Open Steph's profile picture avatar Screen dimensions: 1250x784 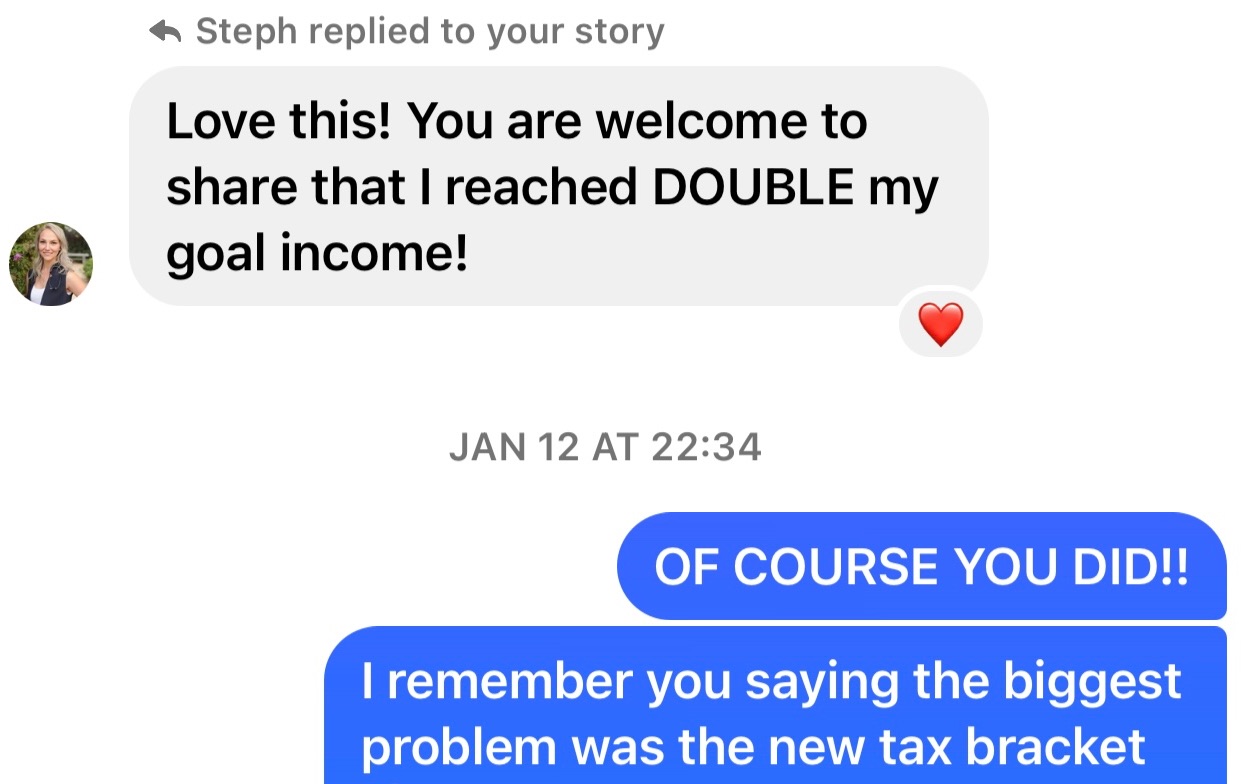coord(50,264)
